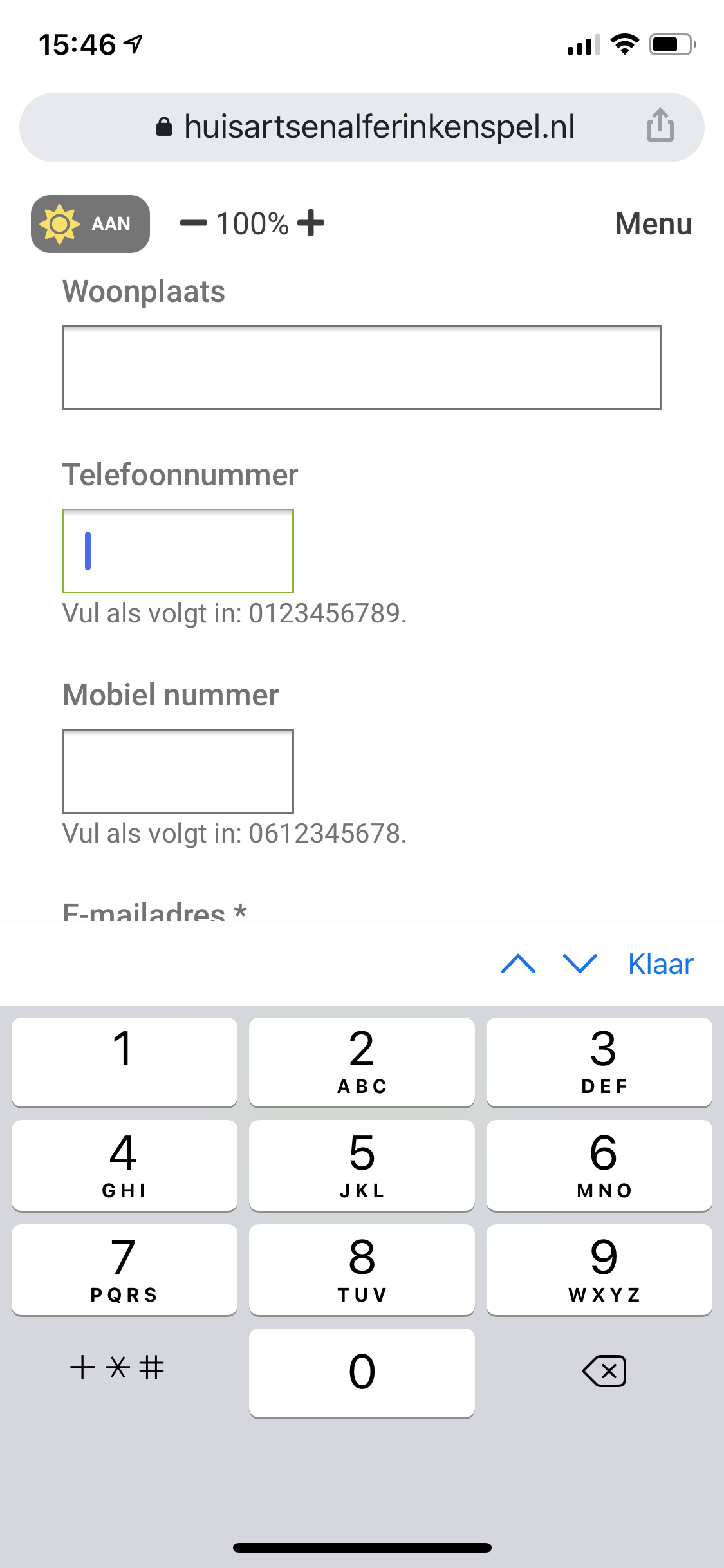The height and width of the screenshot is (1568, 724).
Task: Share this page via the share icon
Action: (x=660, y=126)
